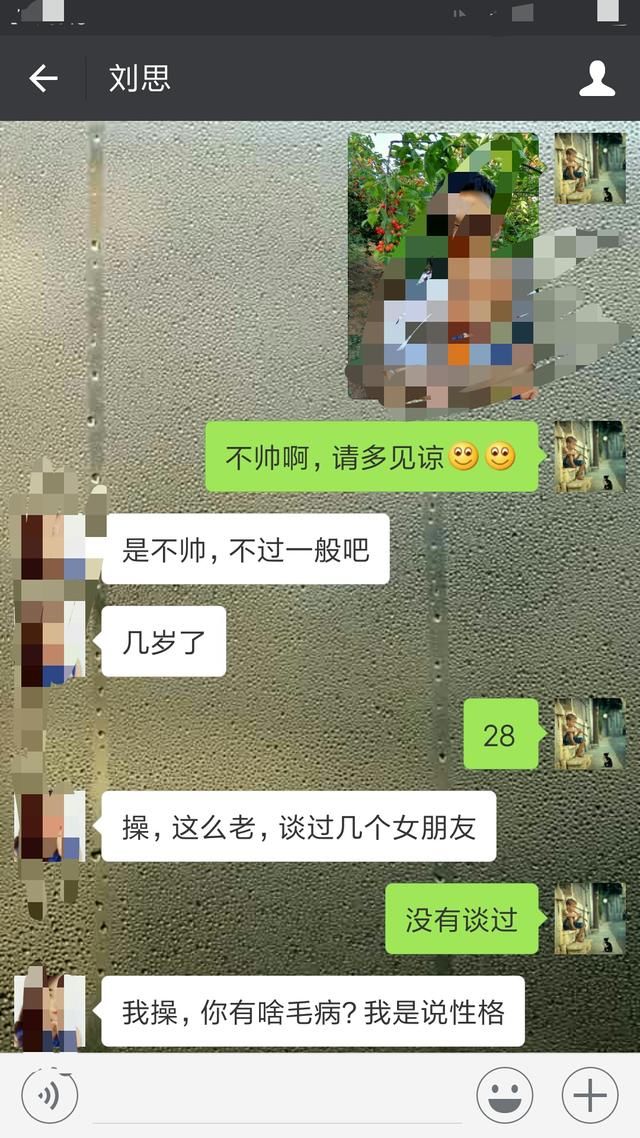Open sender avatar beside the "28" message
This screenshot has width=640, height=1138.
589,733
